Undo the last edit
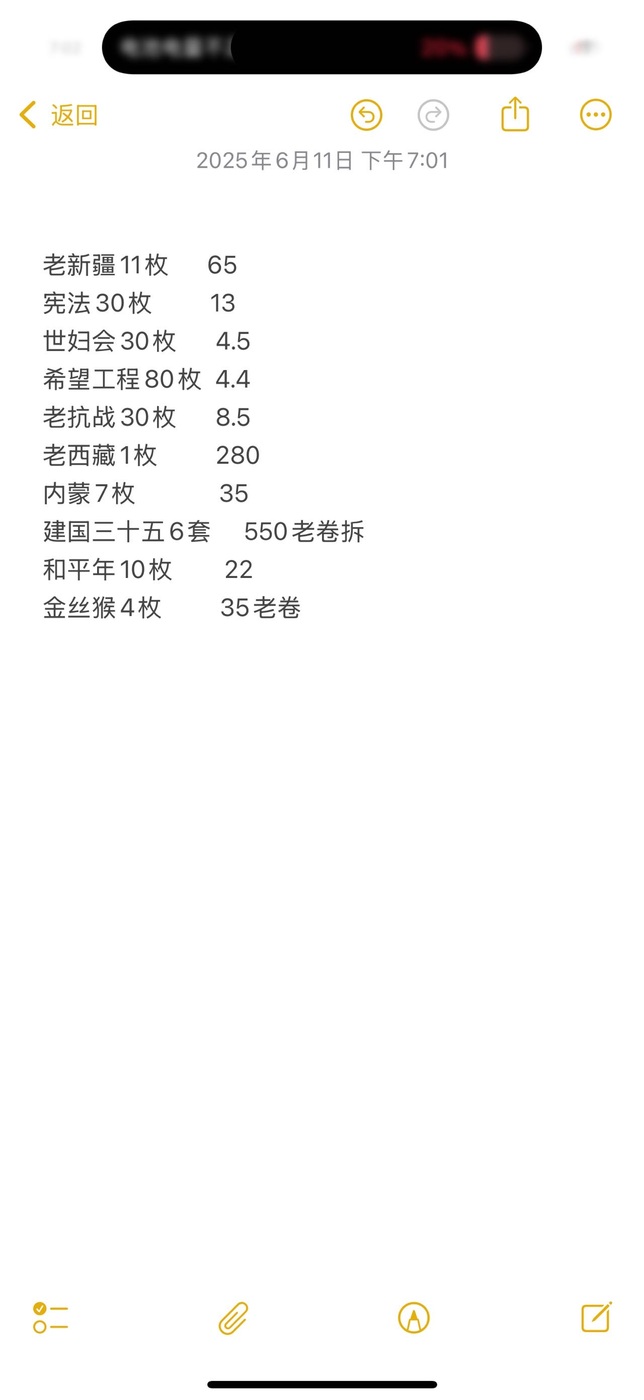Viewport: 644px width, 1400px height. (x=367, y=115)
